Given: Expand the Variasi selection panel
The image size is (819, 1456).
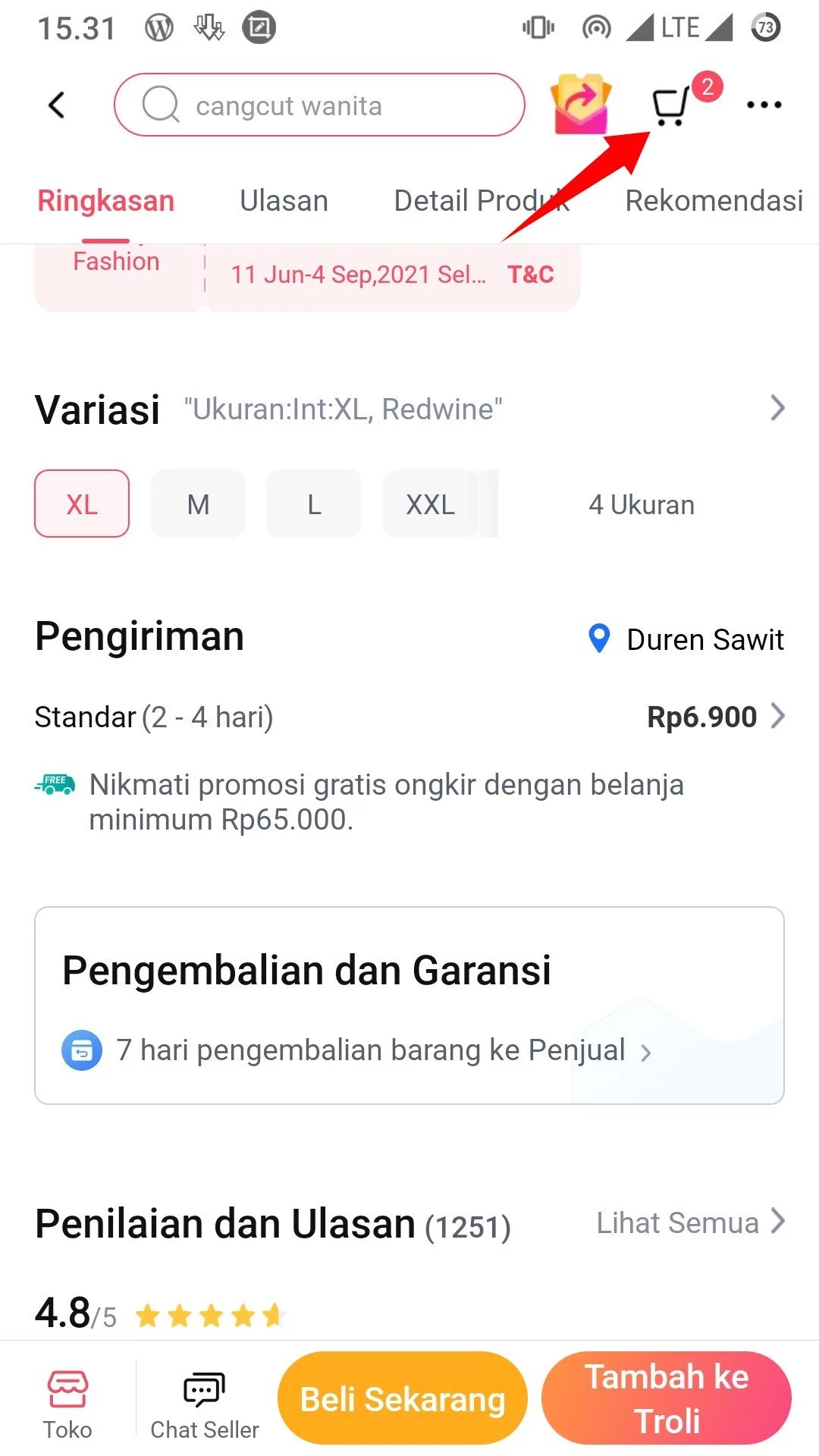Looking at the screenshot, I should coord(777,409).
